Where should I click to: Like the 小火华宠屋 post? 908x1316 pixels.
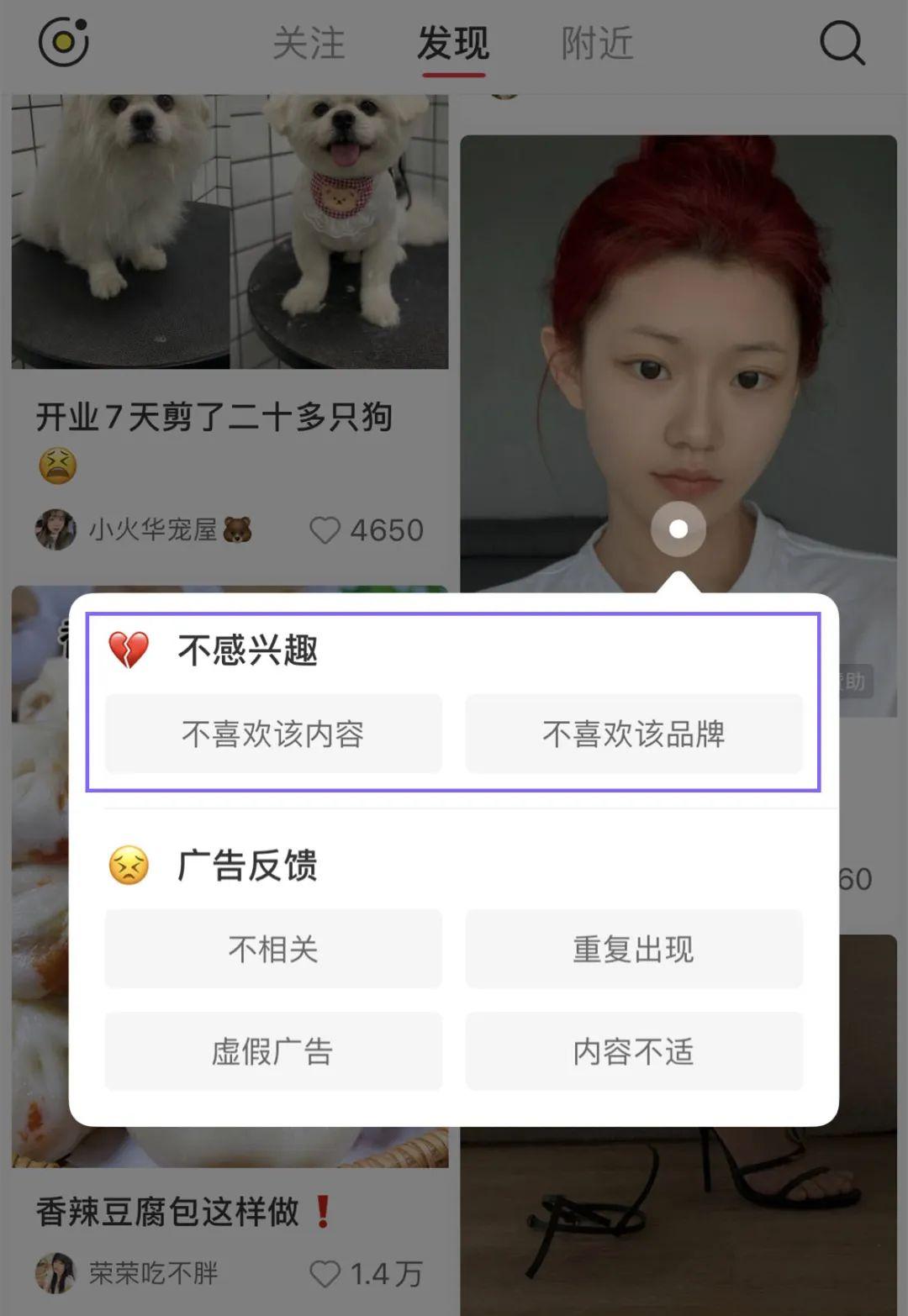(x=325, y=530)
